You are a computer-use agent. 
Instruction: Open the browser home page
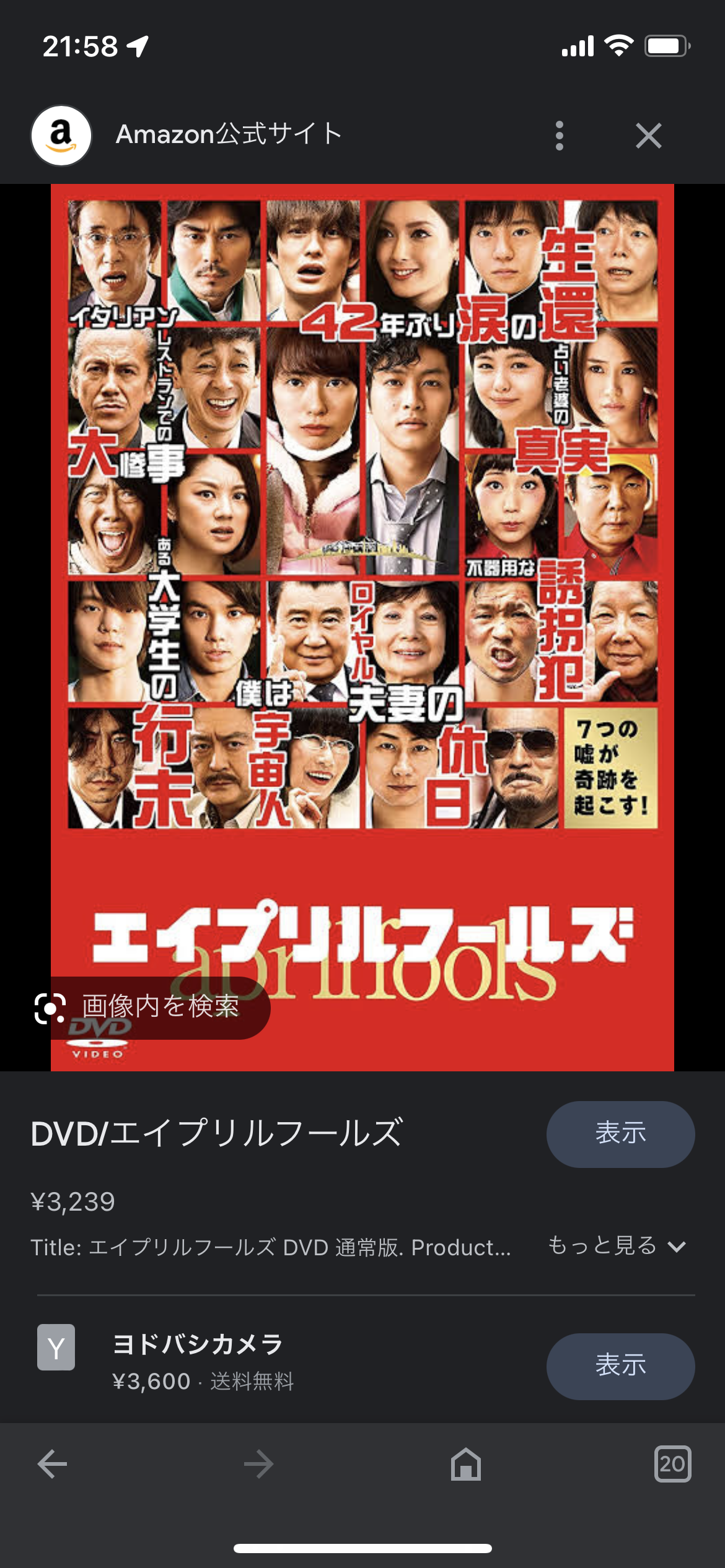point(465,1464)
